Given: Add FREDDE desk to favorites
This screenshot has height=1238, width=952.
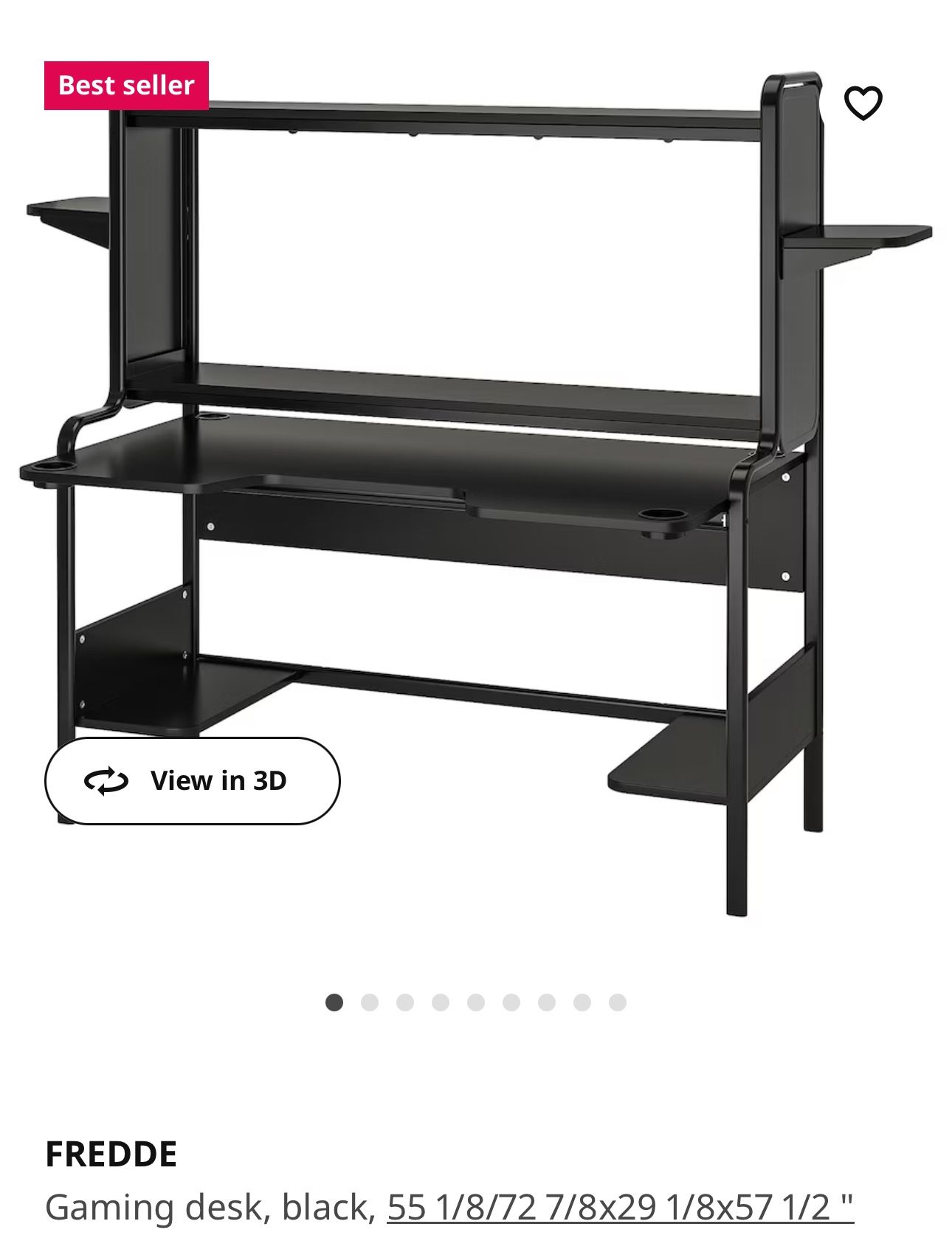Looking at the screenshot, I should coord(863,103).
